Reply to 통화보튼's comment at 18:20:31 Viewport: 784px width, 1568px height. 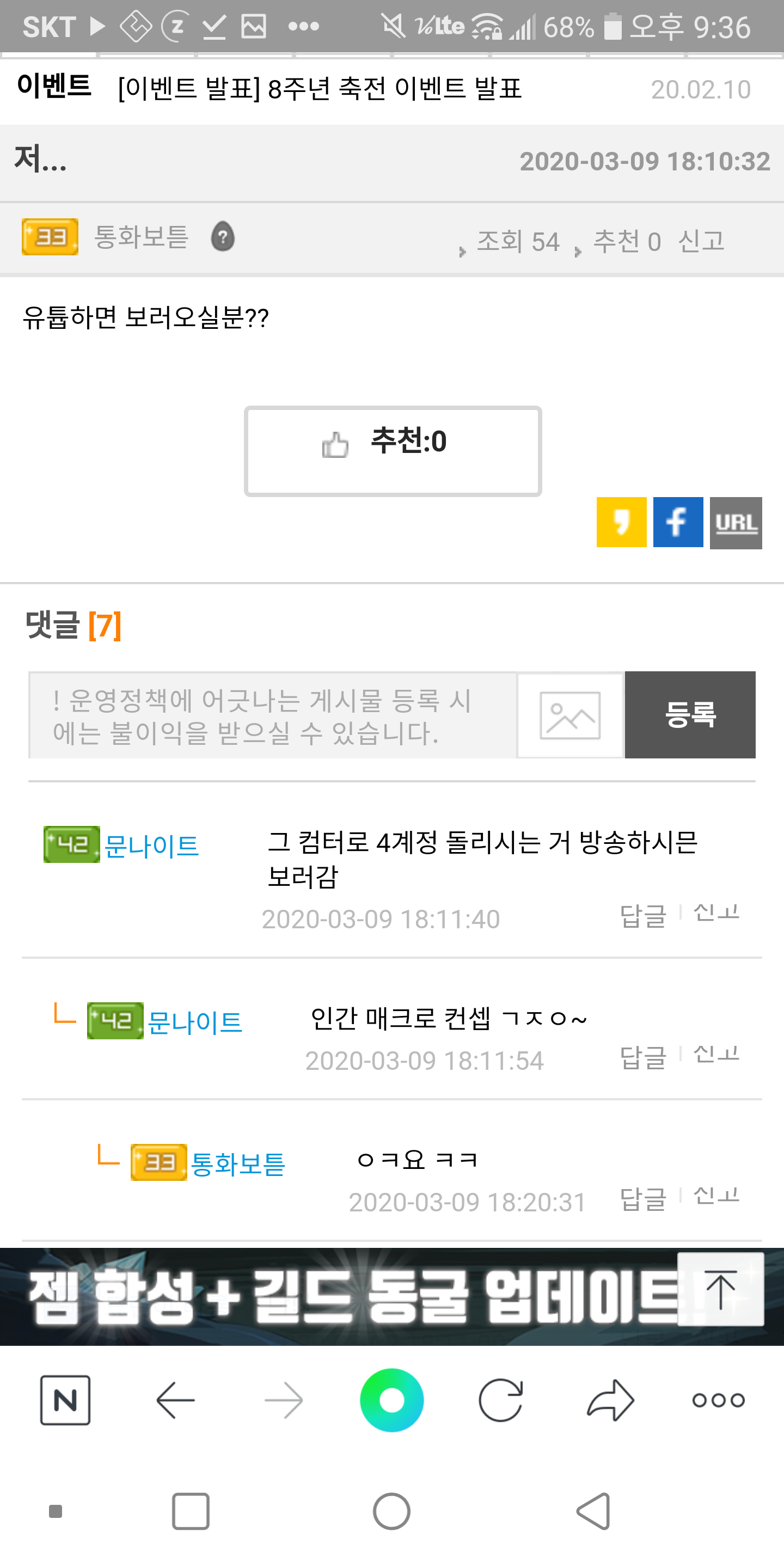[x=643, y=1198]
